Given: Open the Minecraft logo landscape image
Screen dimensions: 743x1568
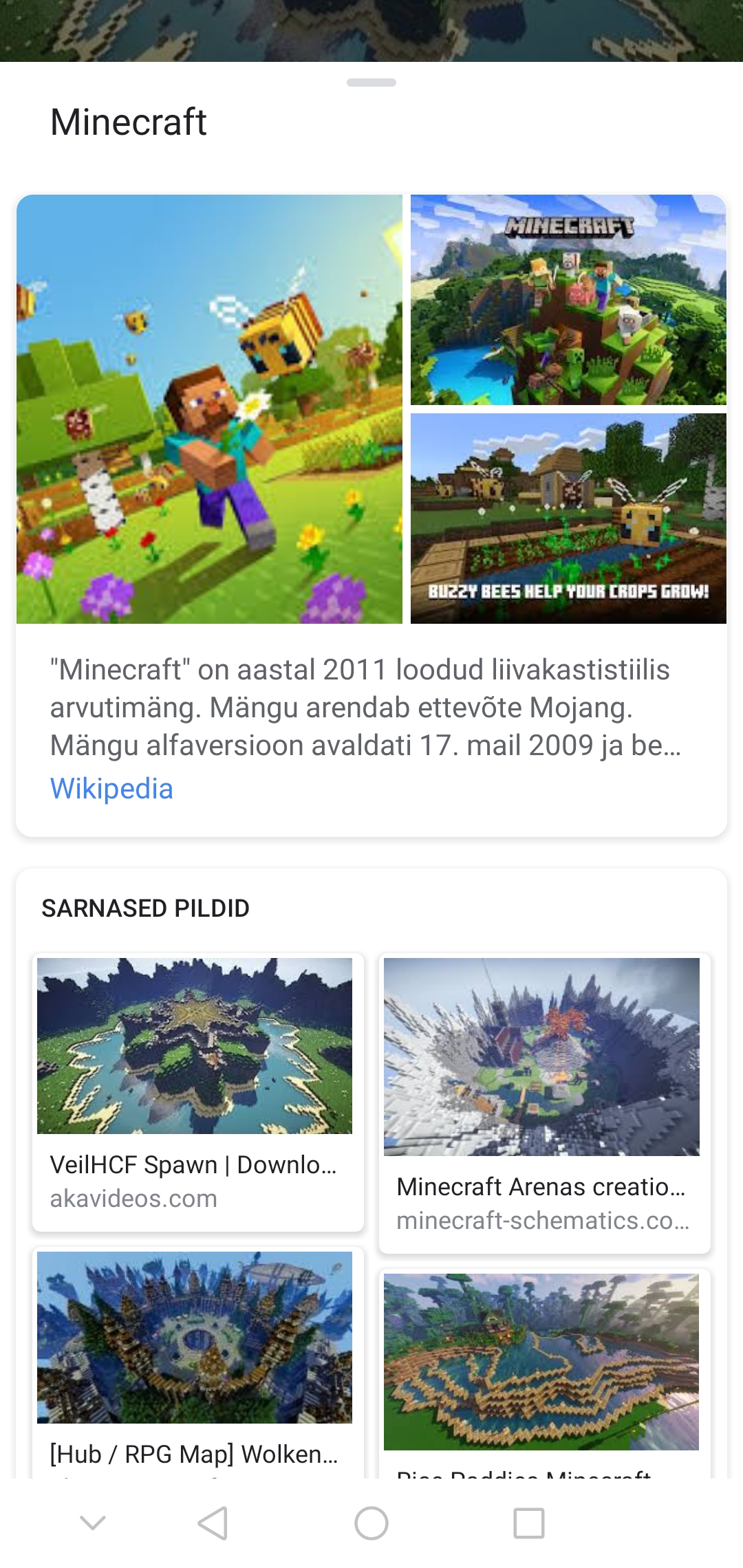Looking at the screenshot, I should [568, 299].
